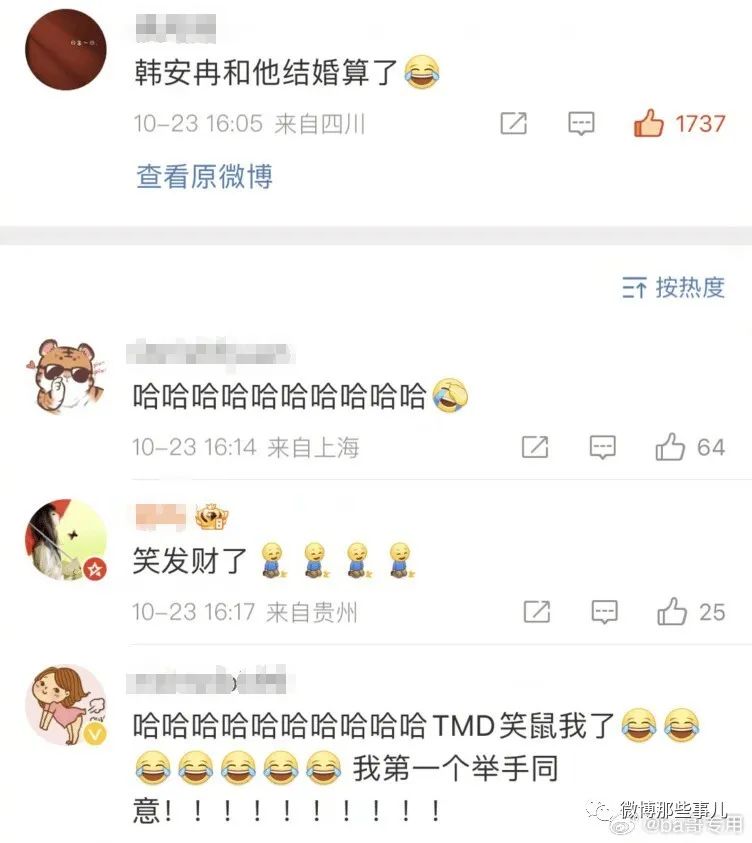Repost the 笑发财了 comment
The height and width of the screenshot is (843, 752).
[x=536, y=611]
